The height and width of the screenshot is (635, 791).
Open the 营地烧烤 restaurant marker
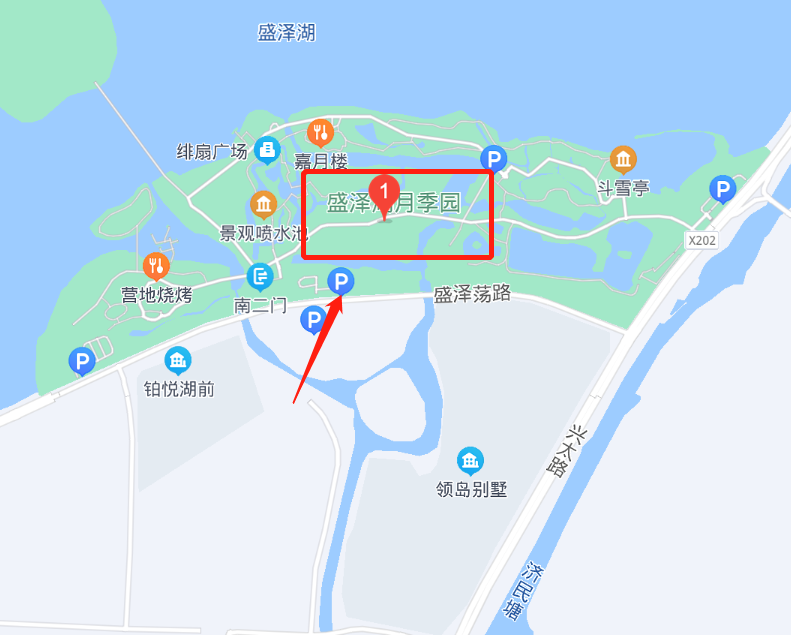tap(156, 266)
